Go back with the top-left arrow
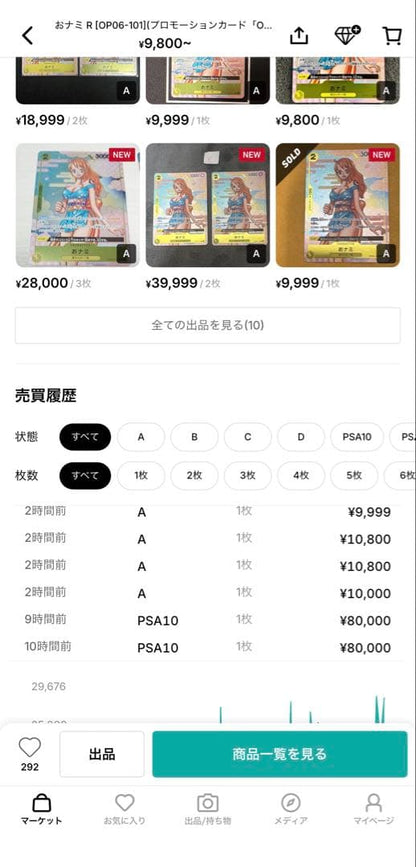Viewport: 416px width, 867px height. click(x=28, y=35)
